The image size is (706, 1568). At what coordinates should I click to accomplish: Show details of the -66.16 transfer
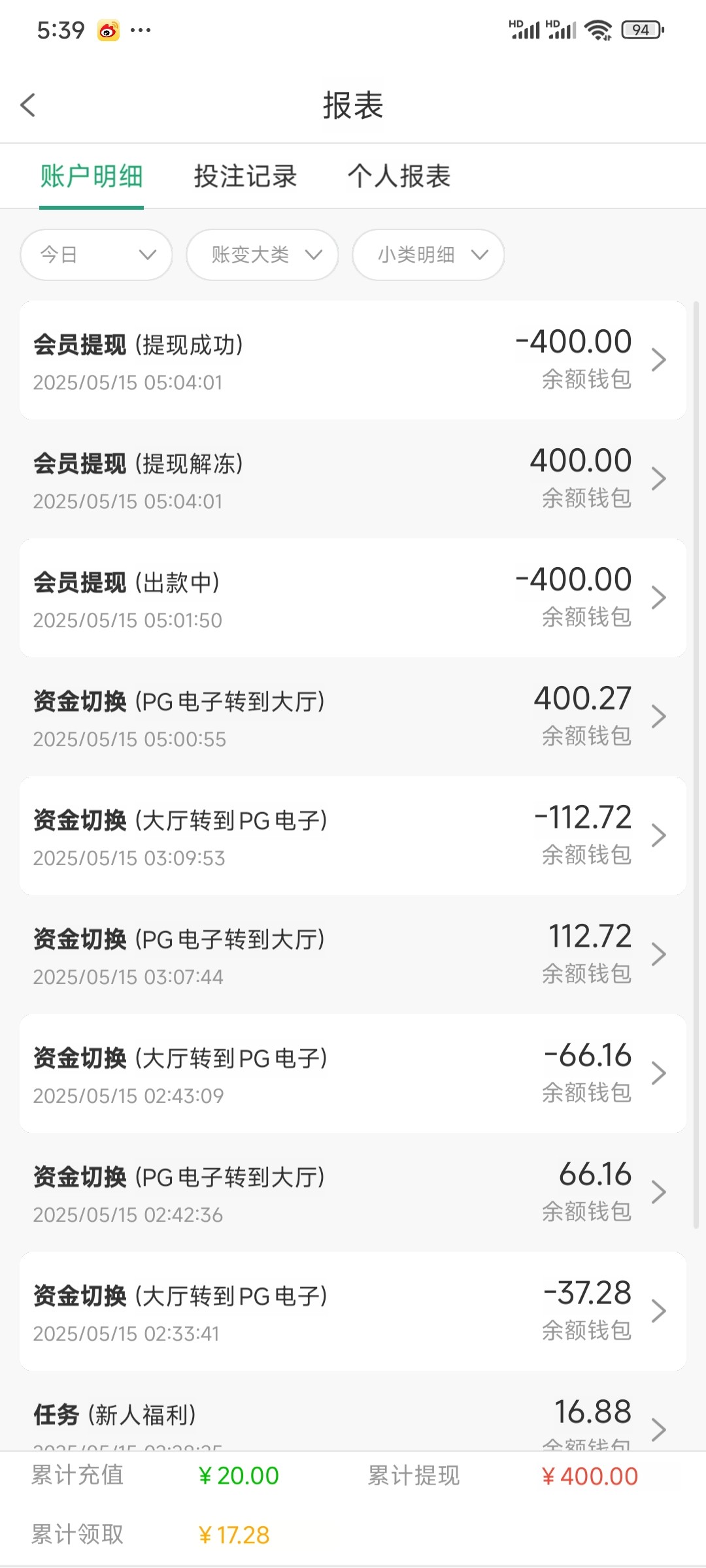[353, 1073]
